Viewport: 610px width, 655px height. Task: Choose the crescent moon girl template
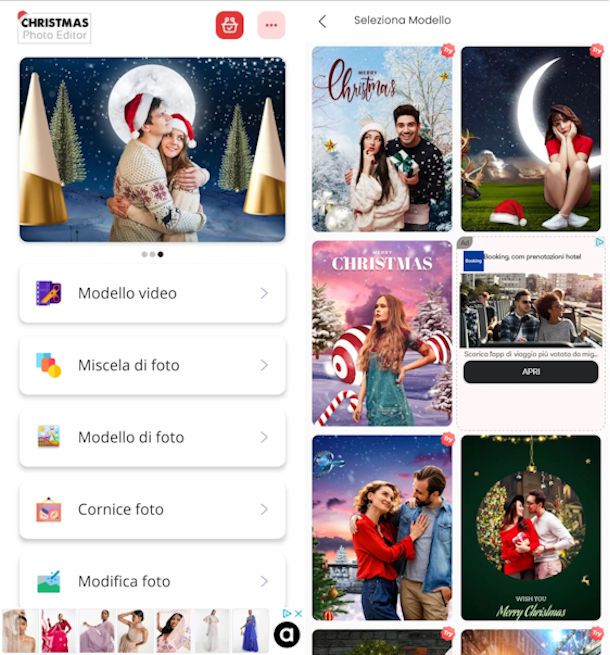531,139
